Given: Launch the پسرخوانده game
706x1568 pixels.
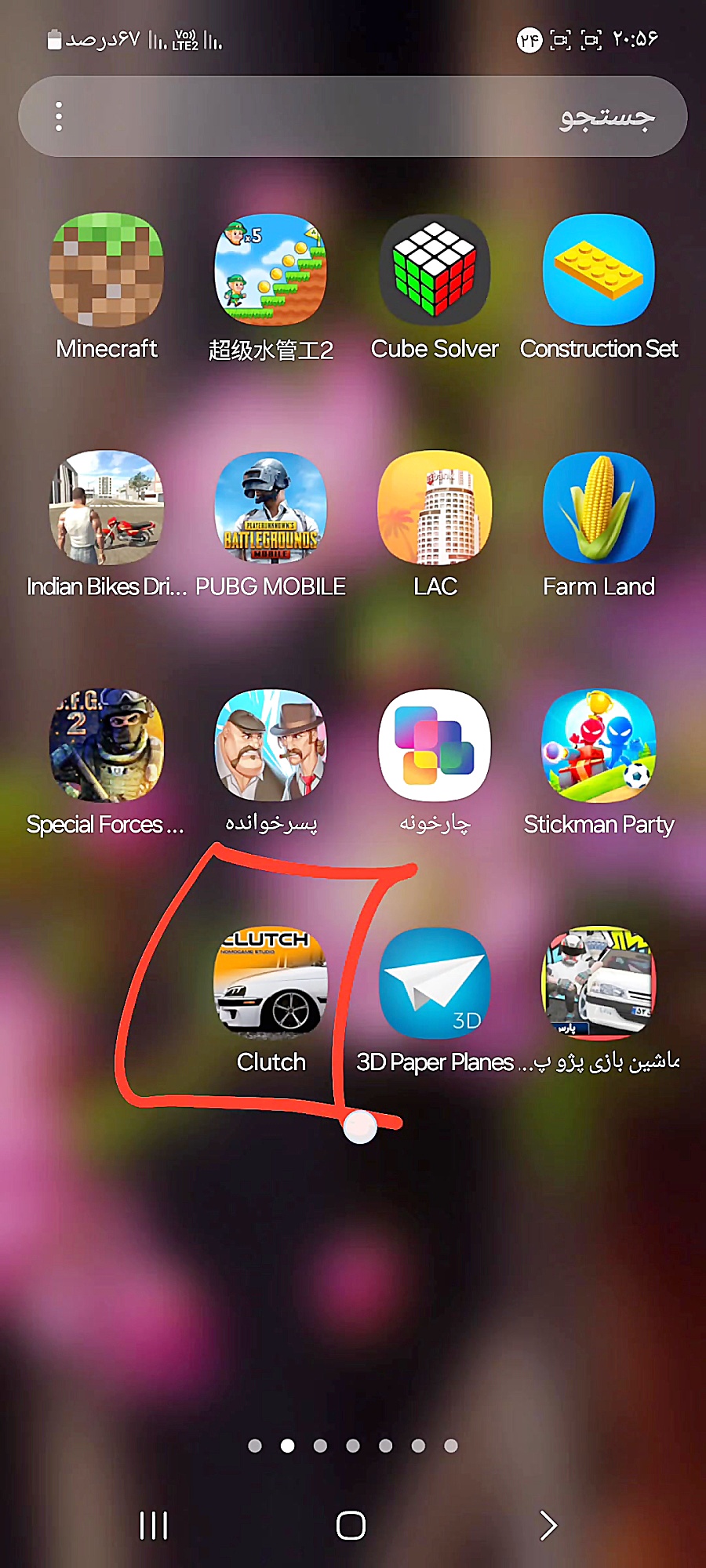Looking at the screenshot, I should (x=271, y=746).
